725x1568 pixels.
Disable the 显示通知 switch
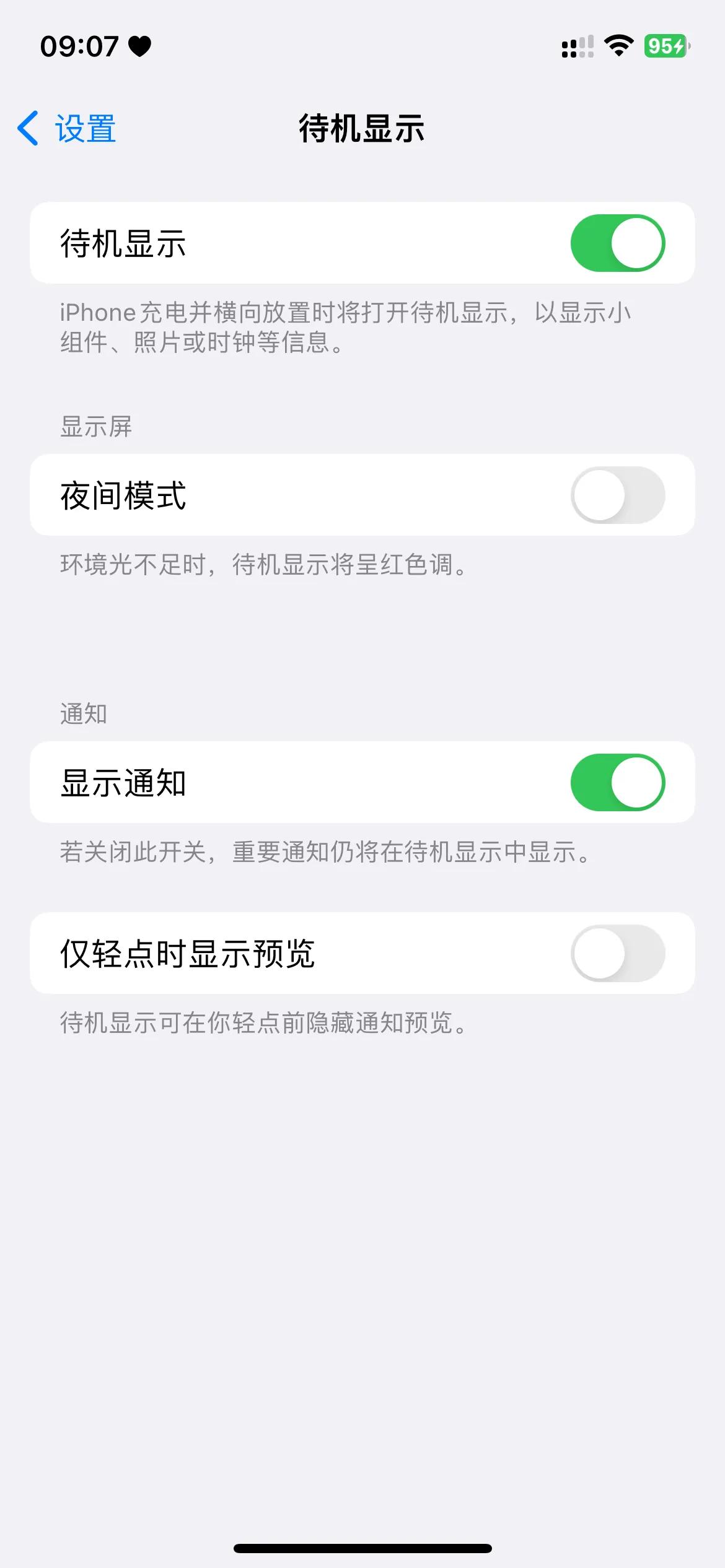617,782
